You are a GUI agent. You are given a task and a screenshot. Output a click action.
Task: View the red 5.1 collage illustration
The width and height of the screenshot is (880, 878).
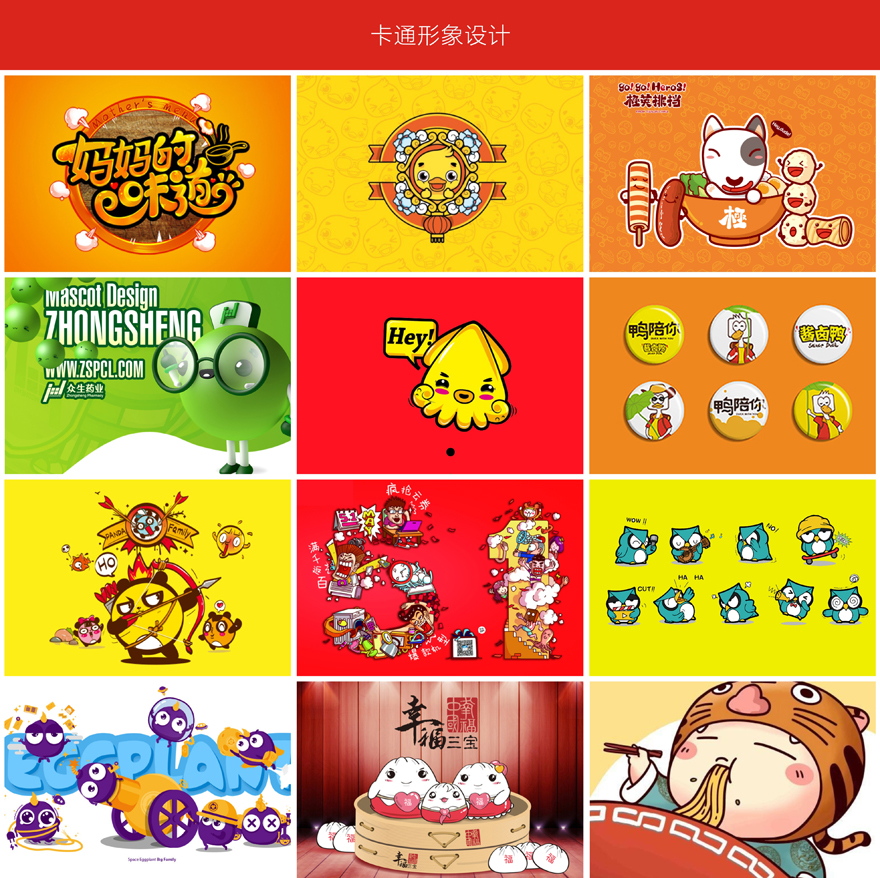pyautogui.click(x=439, y=577)
